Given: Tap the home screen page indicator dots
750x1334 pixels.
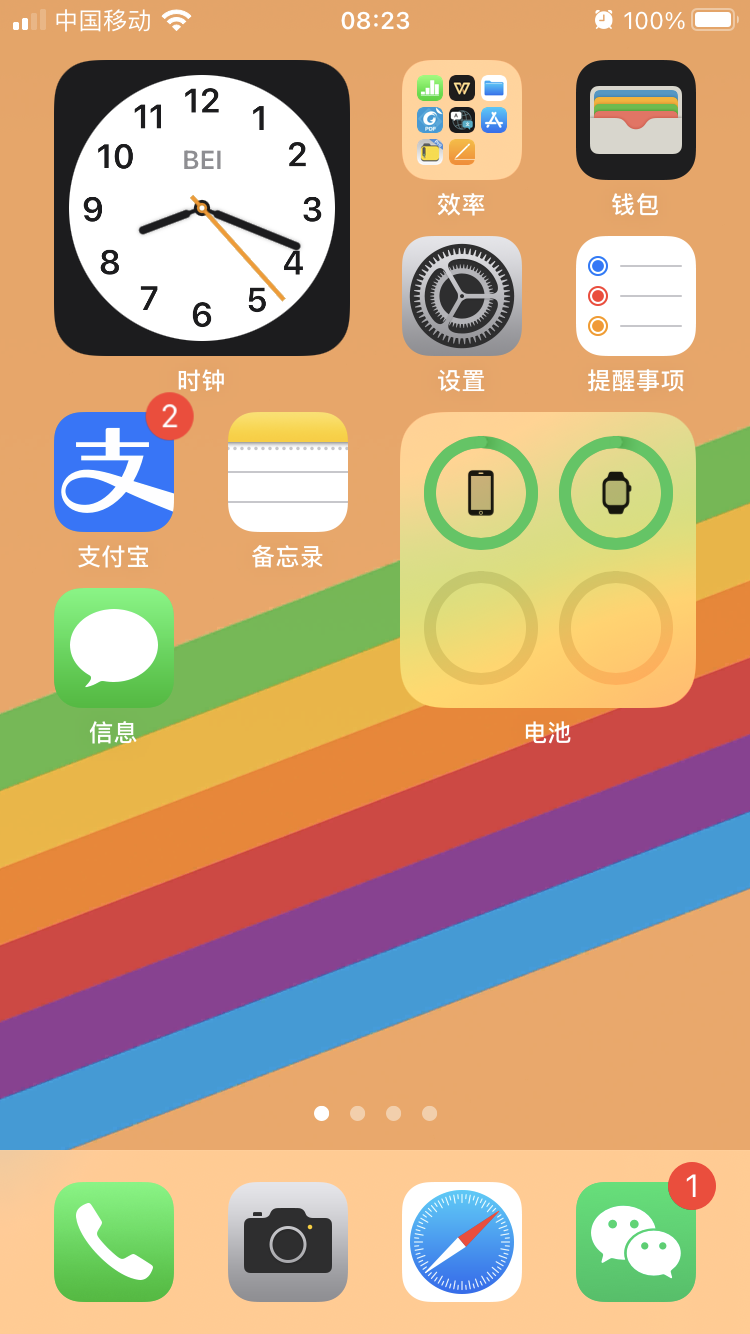Looking at the screenshot, I should tap(375, 1113).
